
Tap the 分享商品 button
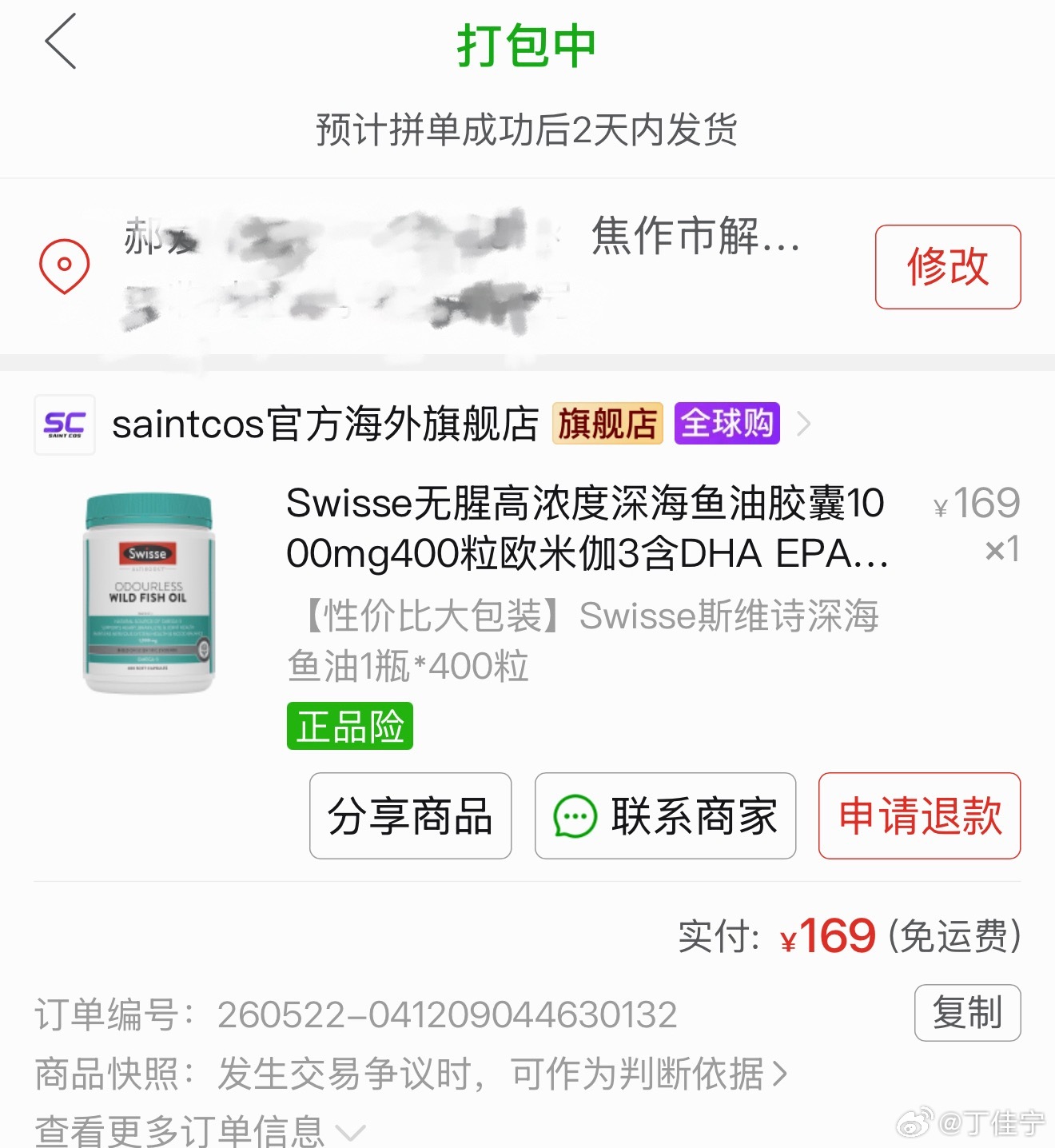tap(410, 816)
